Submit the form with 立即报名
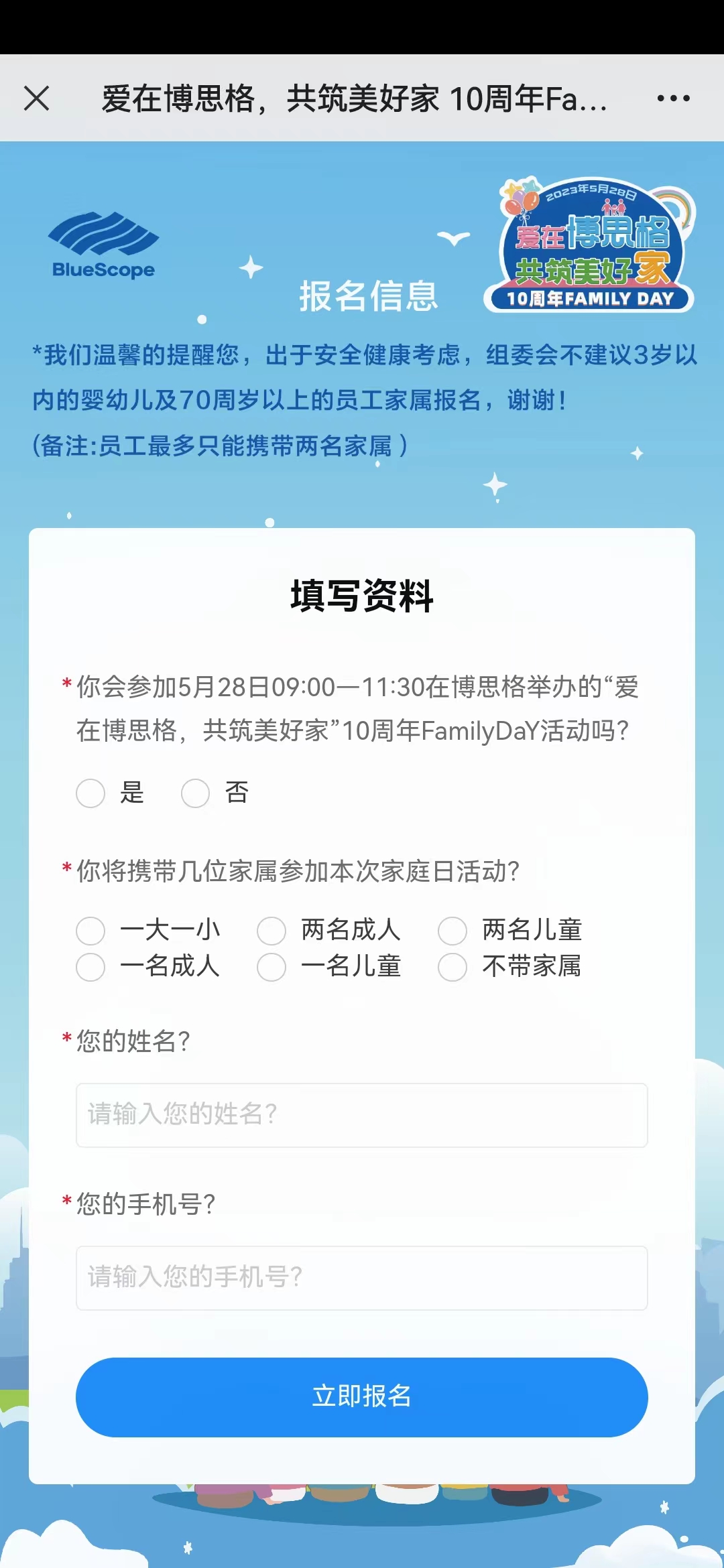Screen dimensions: 724x1568 pyautogui.click(x=362, y=1397)
